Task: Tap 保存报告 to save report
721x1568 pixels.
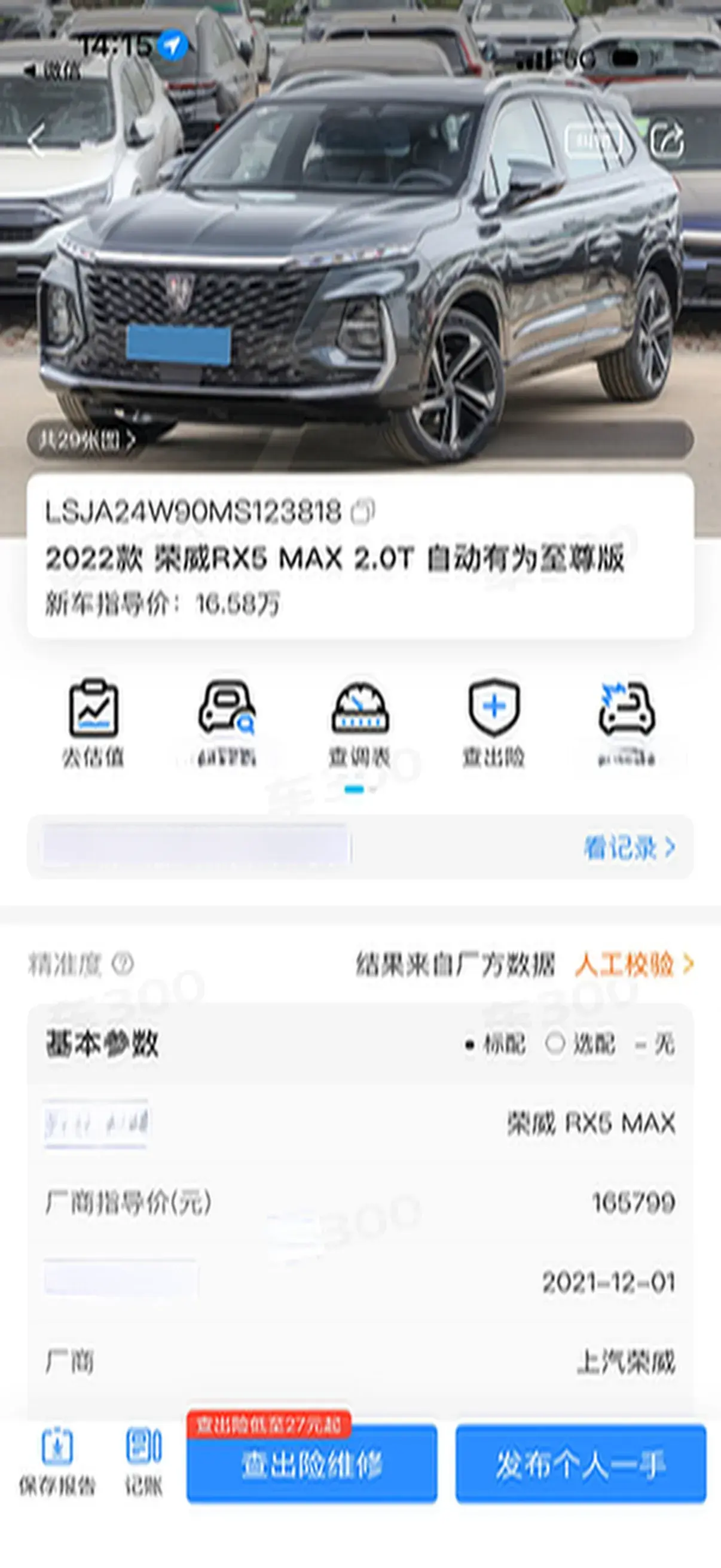Action: (x=57, y=1461)
